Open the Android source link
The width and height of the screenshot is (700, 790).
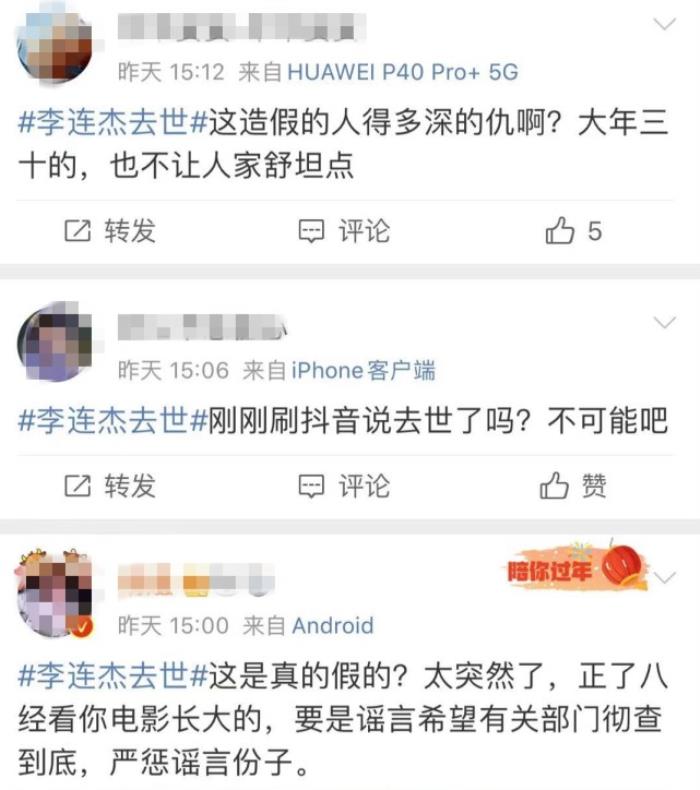tap(332, 626)
